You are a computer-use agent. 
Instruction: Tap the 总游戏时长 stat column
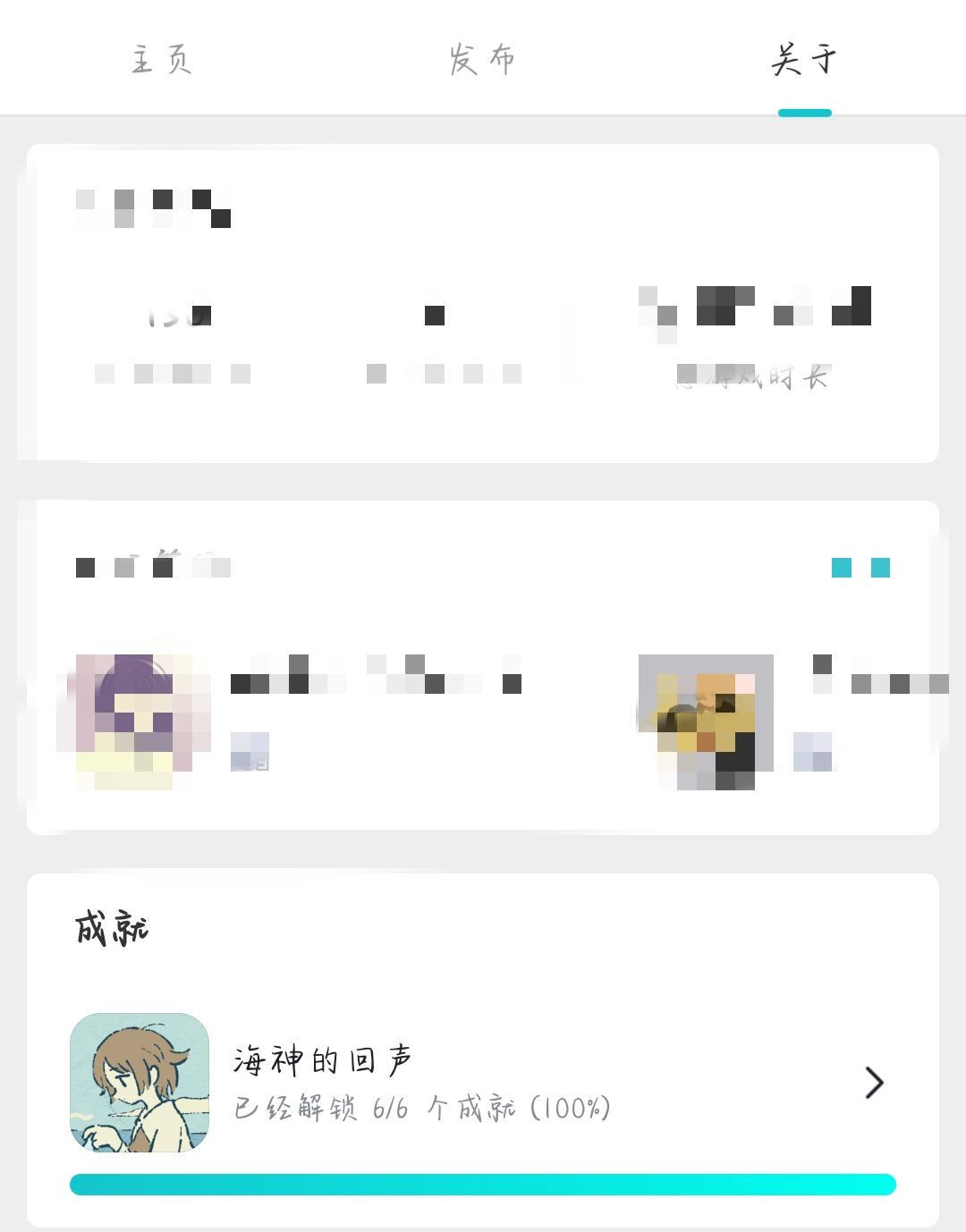click(x=754, y=340)
